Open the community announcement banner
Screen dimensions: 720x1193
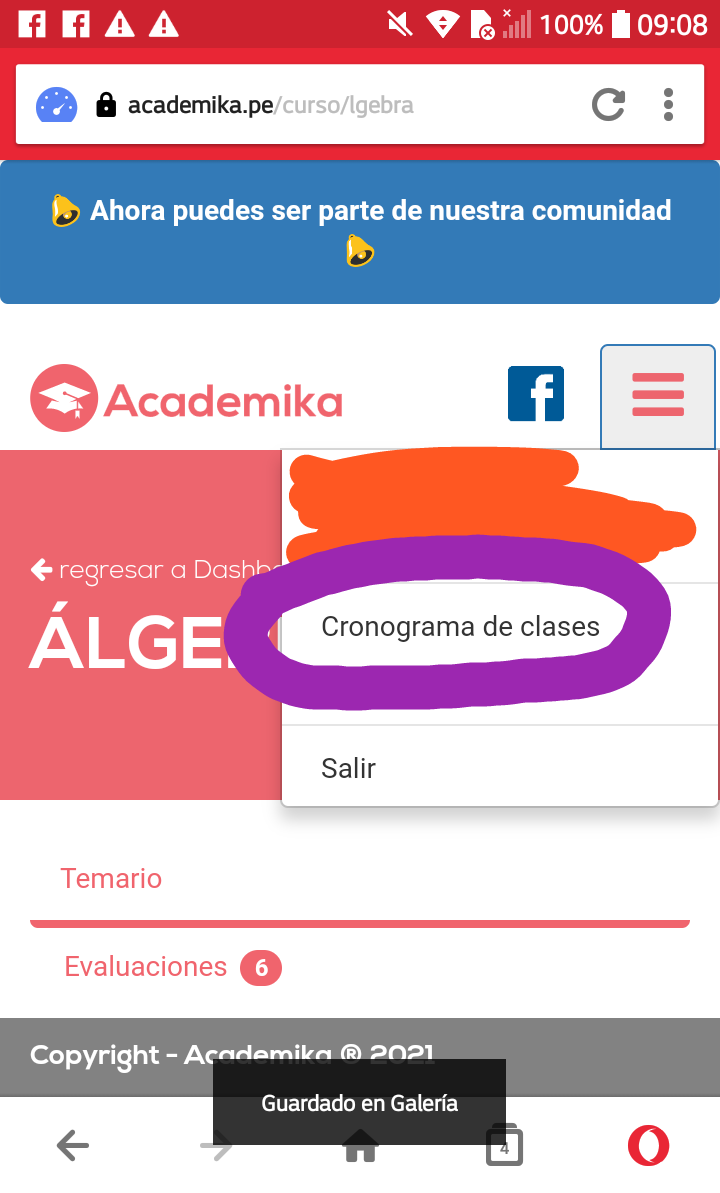click(360, 231)
